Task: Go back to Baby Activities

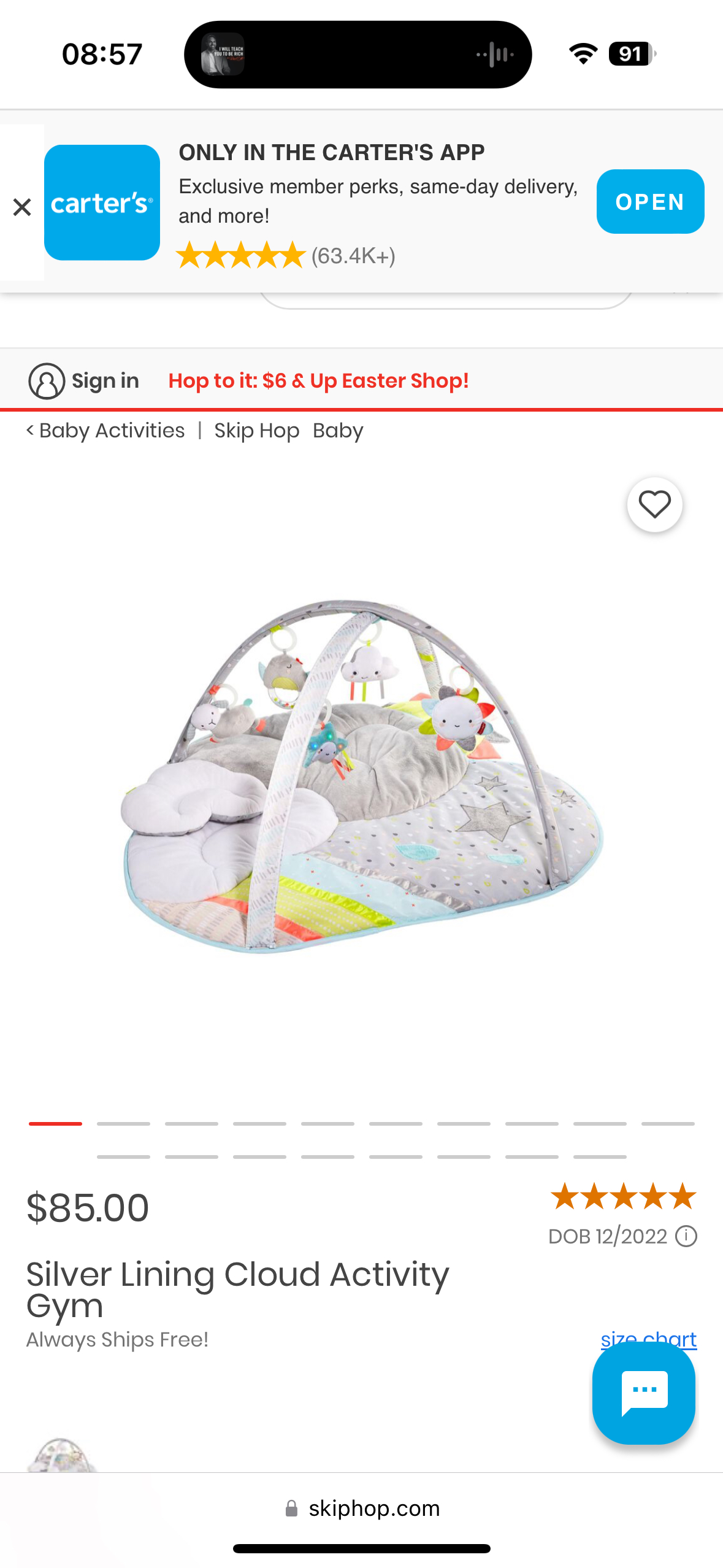Action: 105,431
